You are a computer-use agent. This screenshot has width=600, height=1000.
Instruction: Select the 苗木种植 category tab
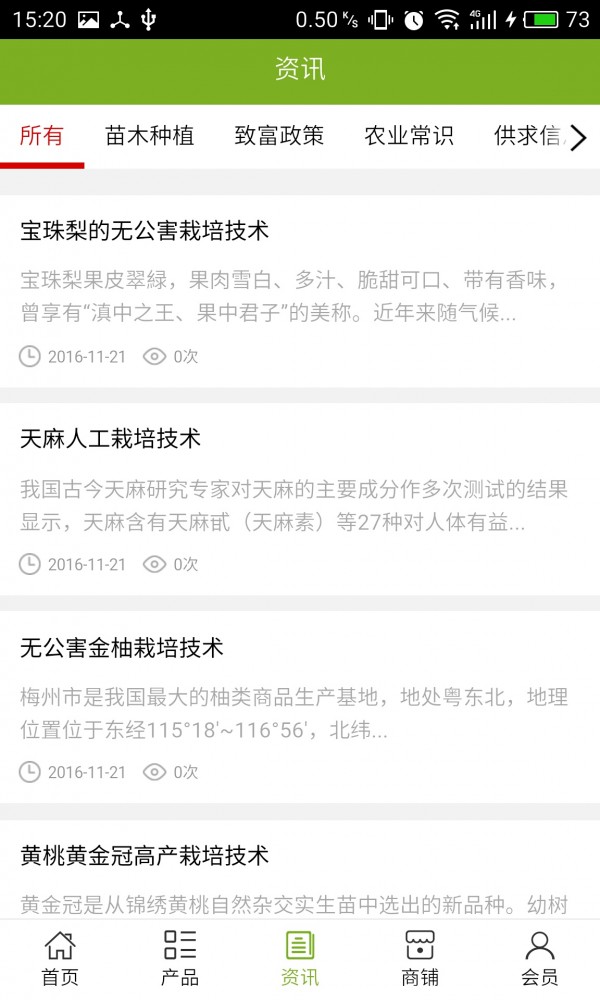point(150,136)
